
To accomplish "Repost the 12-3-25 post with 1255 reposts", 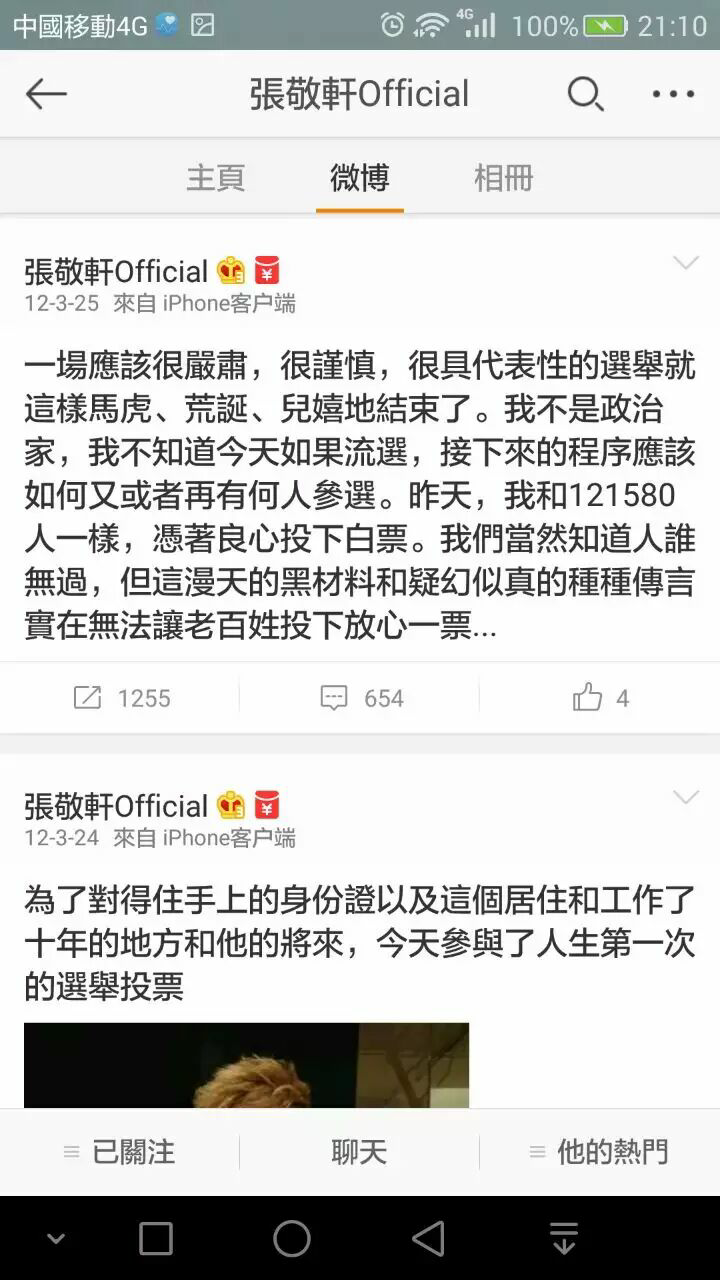I will pos(121,698).
